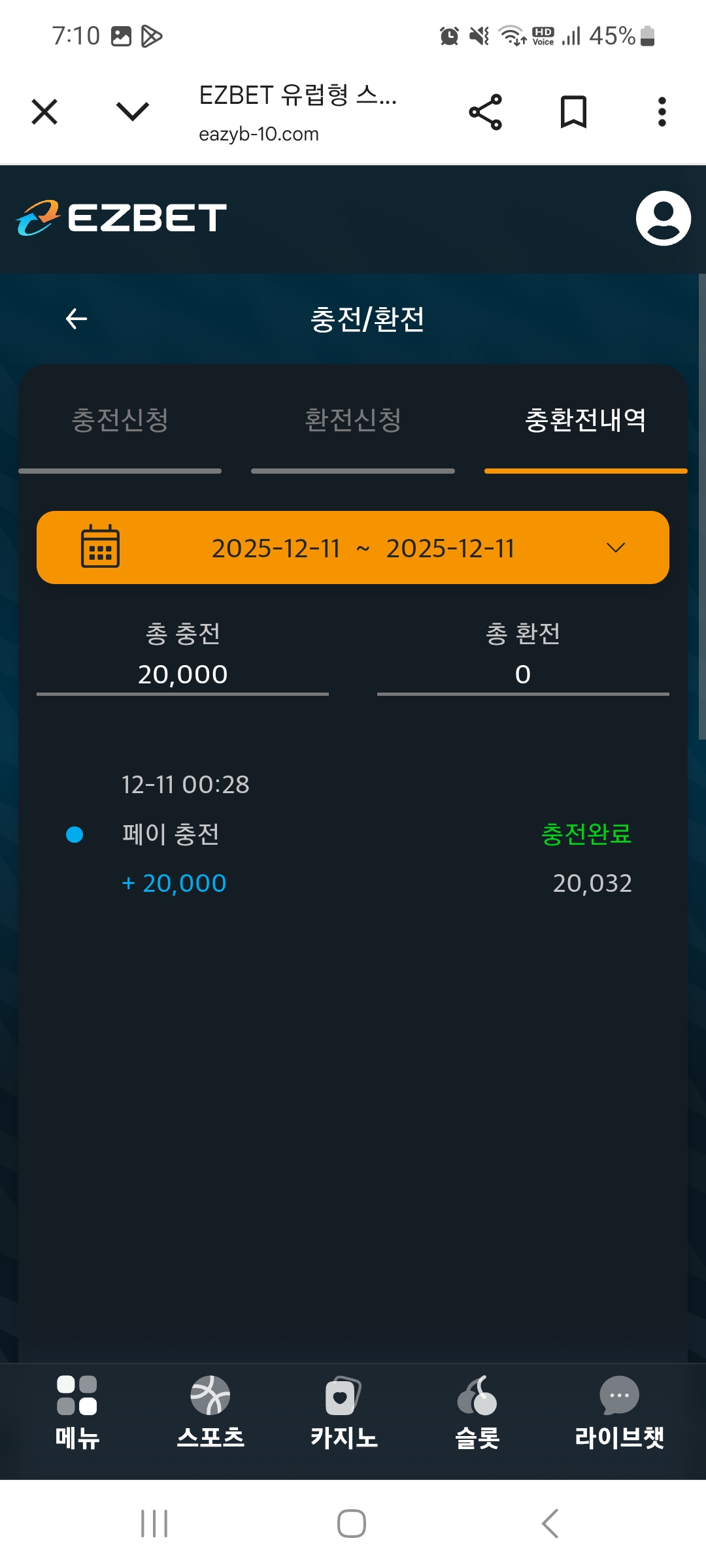The height and width of the screenshot is (1568, 706).
Task: Expand the browser page info chevron
Action: 133,112
